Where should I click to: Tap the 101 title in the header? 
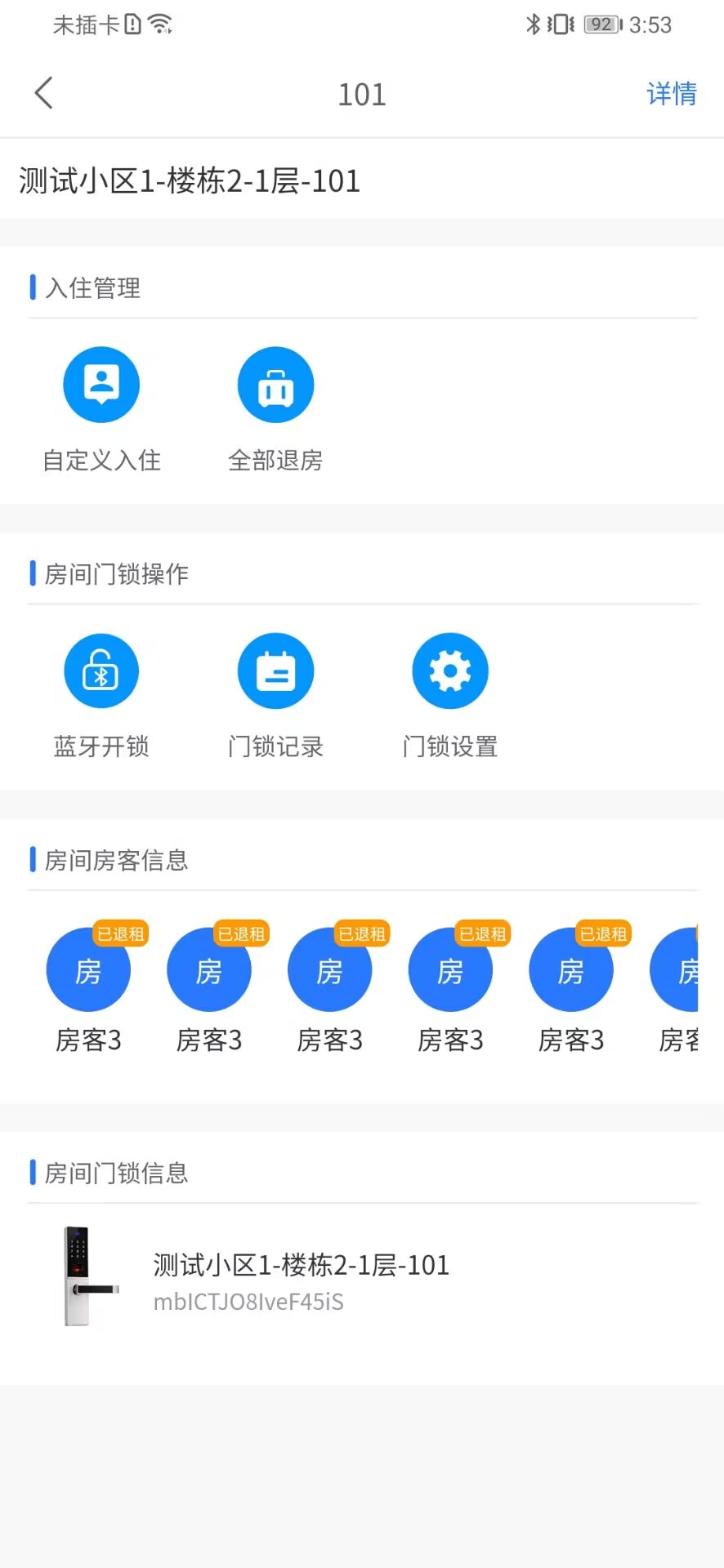tap(361, 93)
